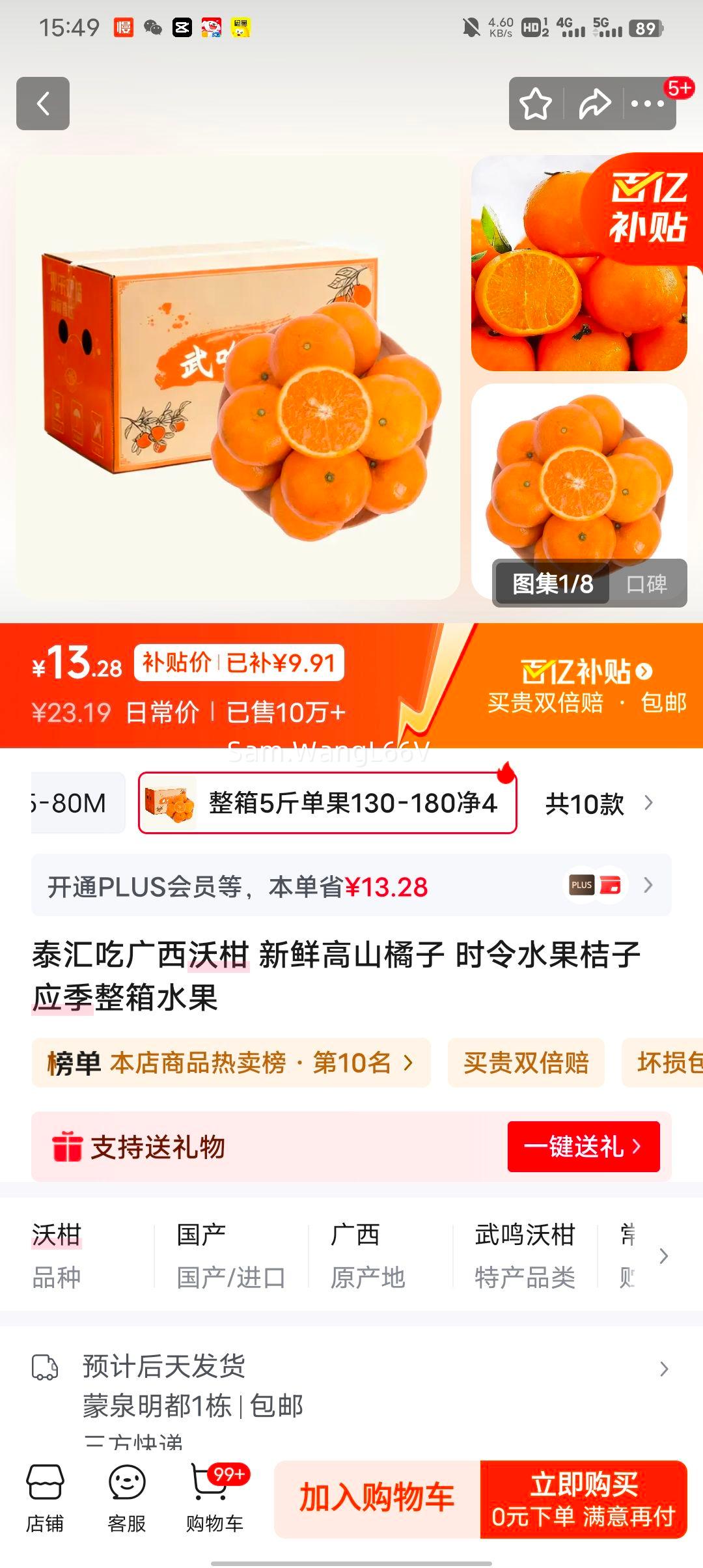Image resolution: width=703 pixels, height=1568 pixels.
Task: Select variant 整箱5斤单果130-180净4
Action: pyautogui.click(x=327, y=804)
